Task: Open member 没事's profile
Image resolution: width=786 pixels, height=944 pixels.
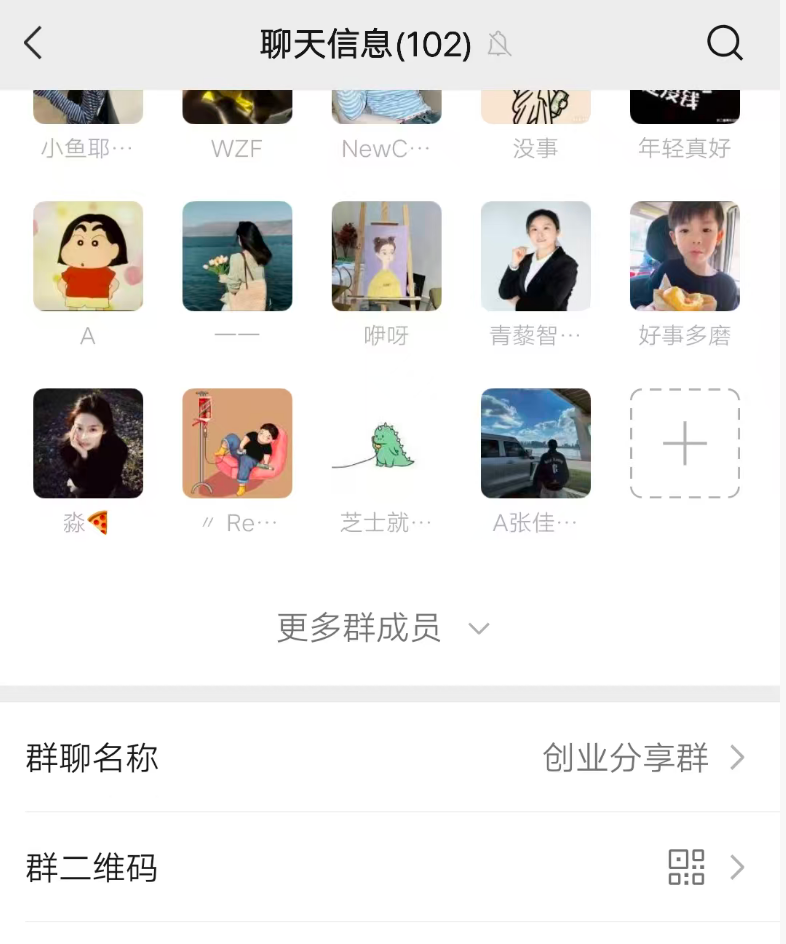Action: (536, 108)
